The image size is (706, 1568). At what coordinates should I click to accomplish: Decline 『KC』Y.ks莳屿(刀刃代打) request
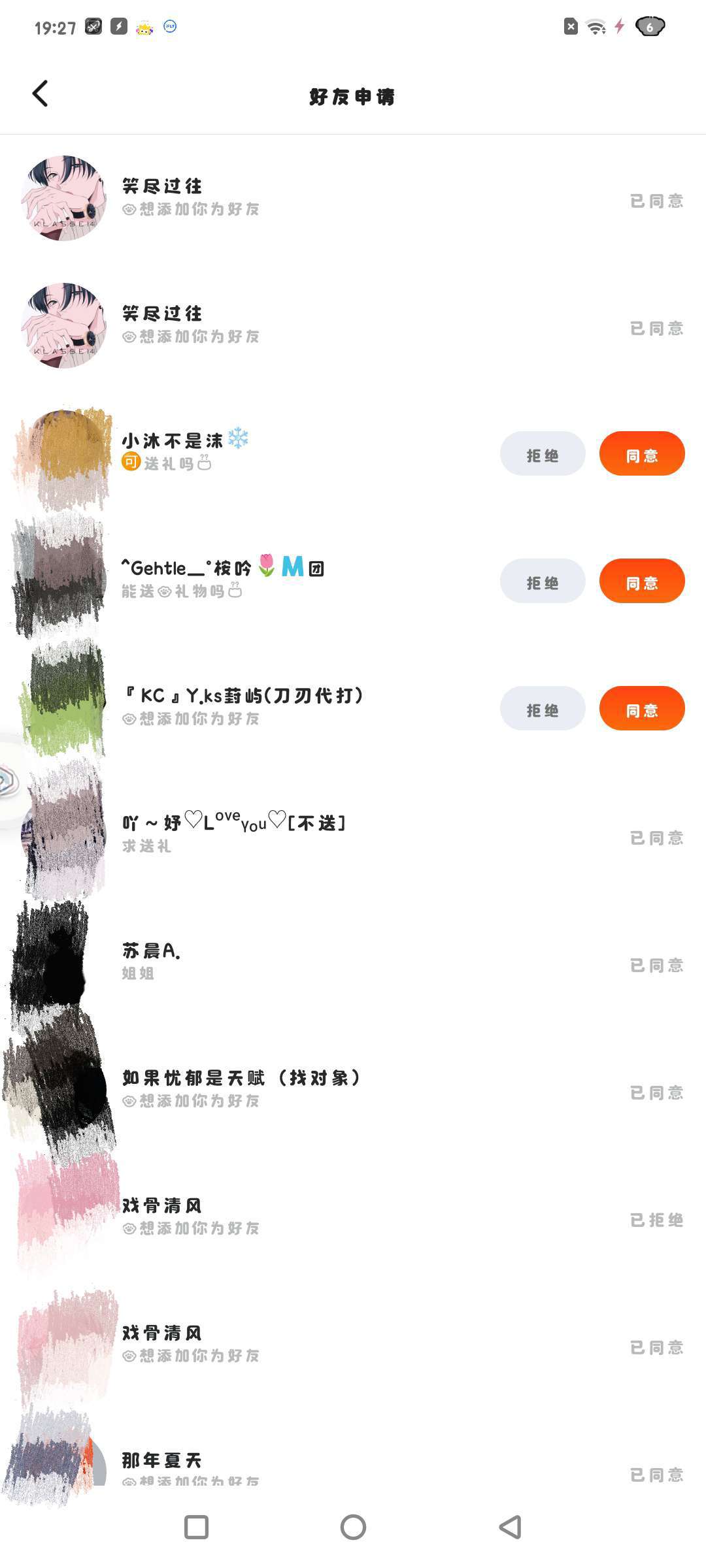tap(542, 709)
